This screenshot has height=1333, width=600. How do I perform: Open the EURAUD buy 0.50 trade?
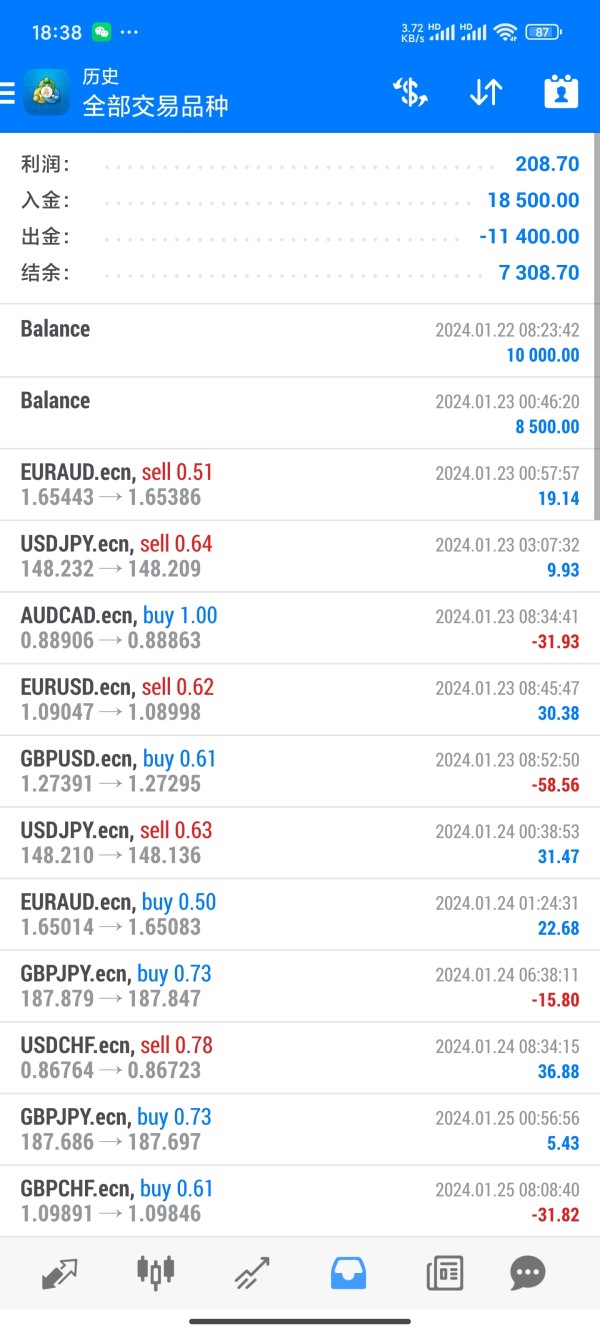(x=300, y=915)
